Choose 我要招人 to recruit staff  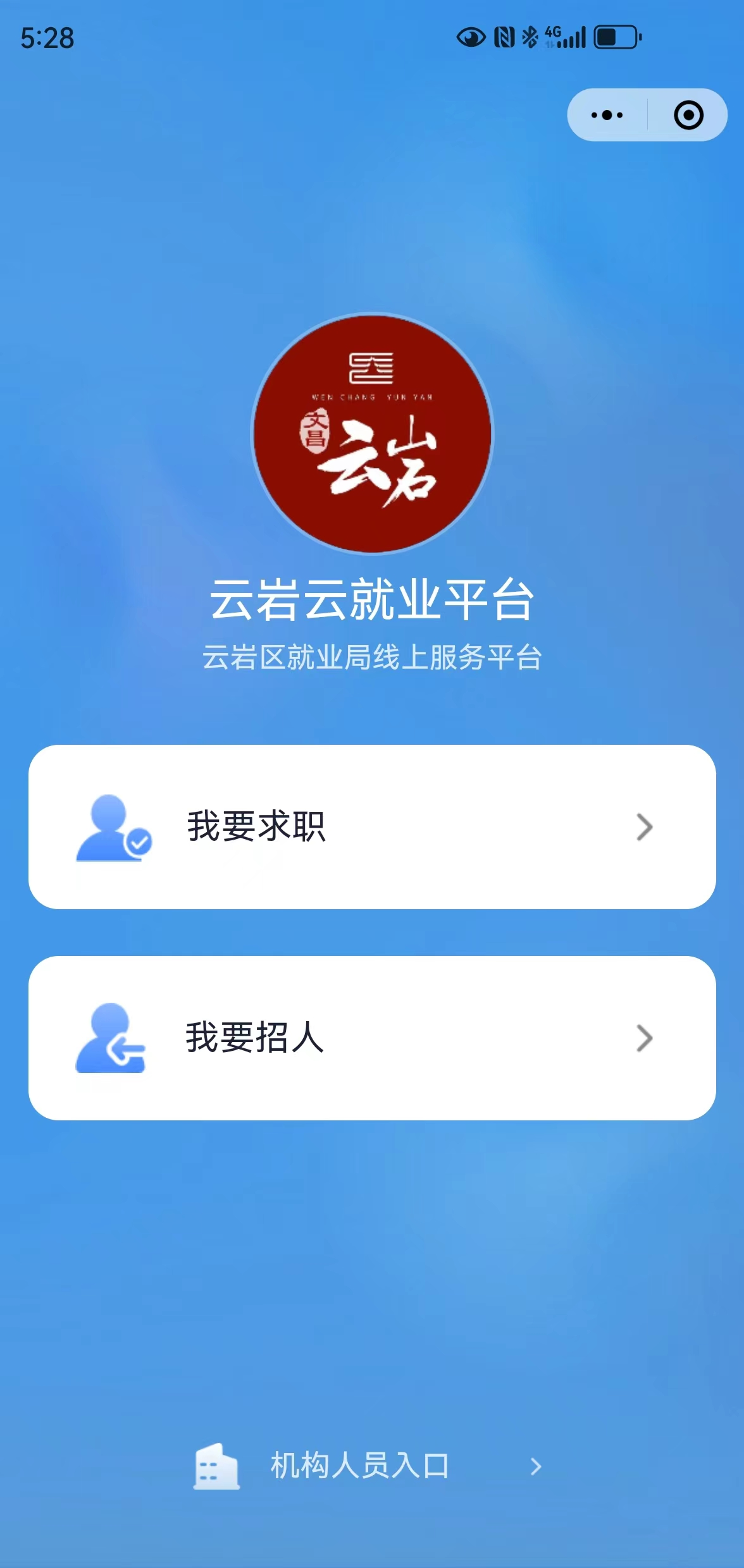(372, 1038)
